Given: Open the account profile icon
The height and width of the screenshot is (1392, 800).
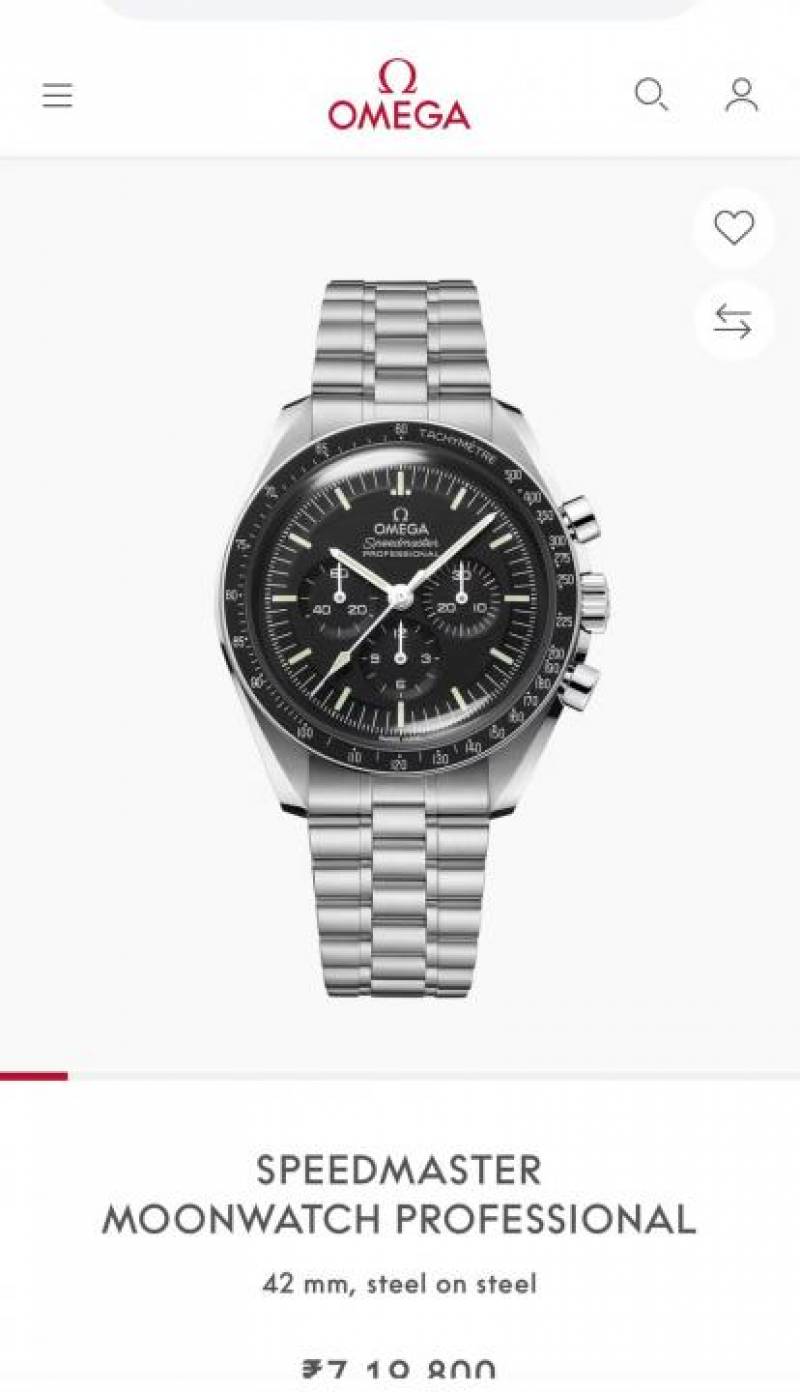Looking at the screenshot, I should click(x=741, y=95).
